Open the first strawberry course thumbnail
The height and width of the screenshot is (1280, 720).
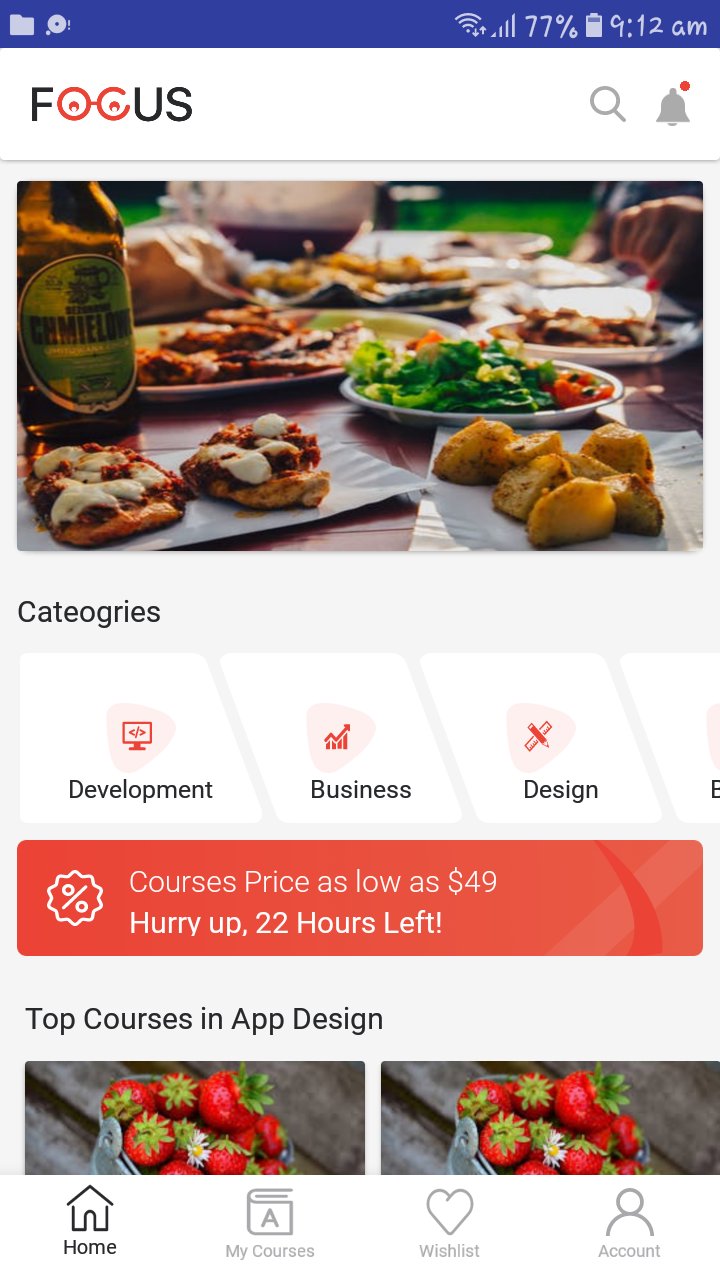tap(194, 1120)
